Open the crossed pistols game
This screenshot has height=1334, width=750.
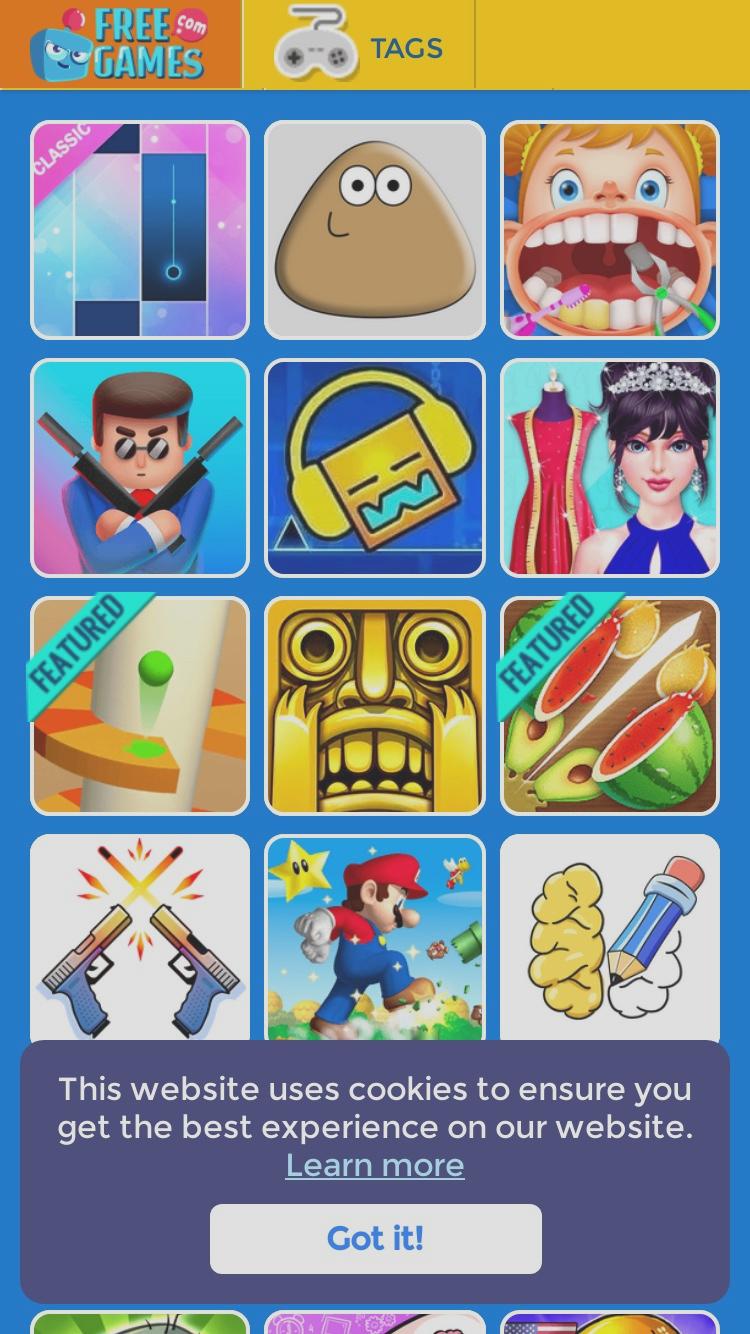(x=140, y=938)
